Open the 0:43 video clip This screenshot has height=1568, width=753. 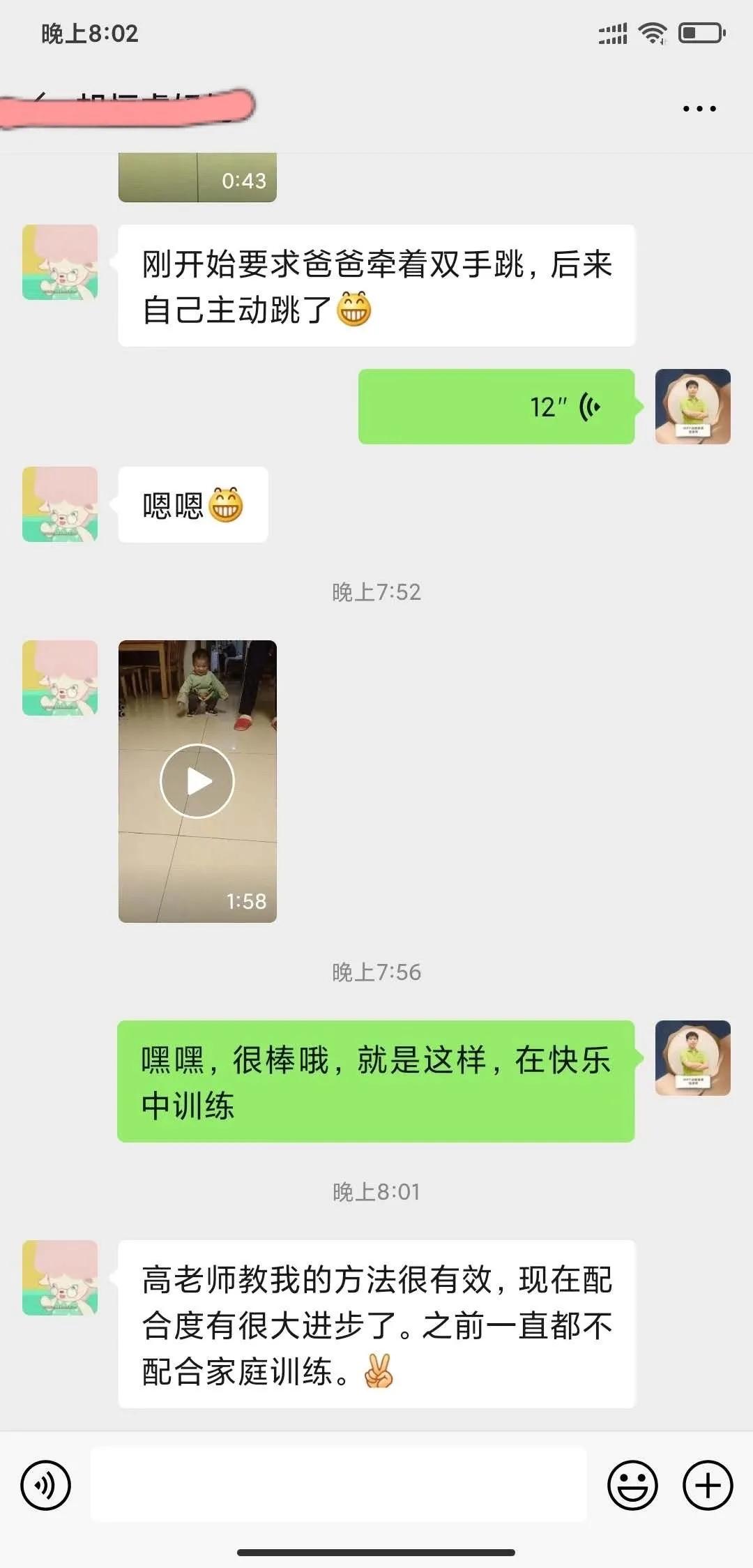(197, 178)
